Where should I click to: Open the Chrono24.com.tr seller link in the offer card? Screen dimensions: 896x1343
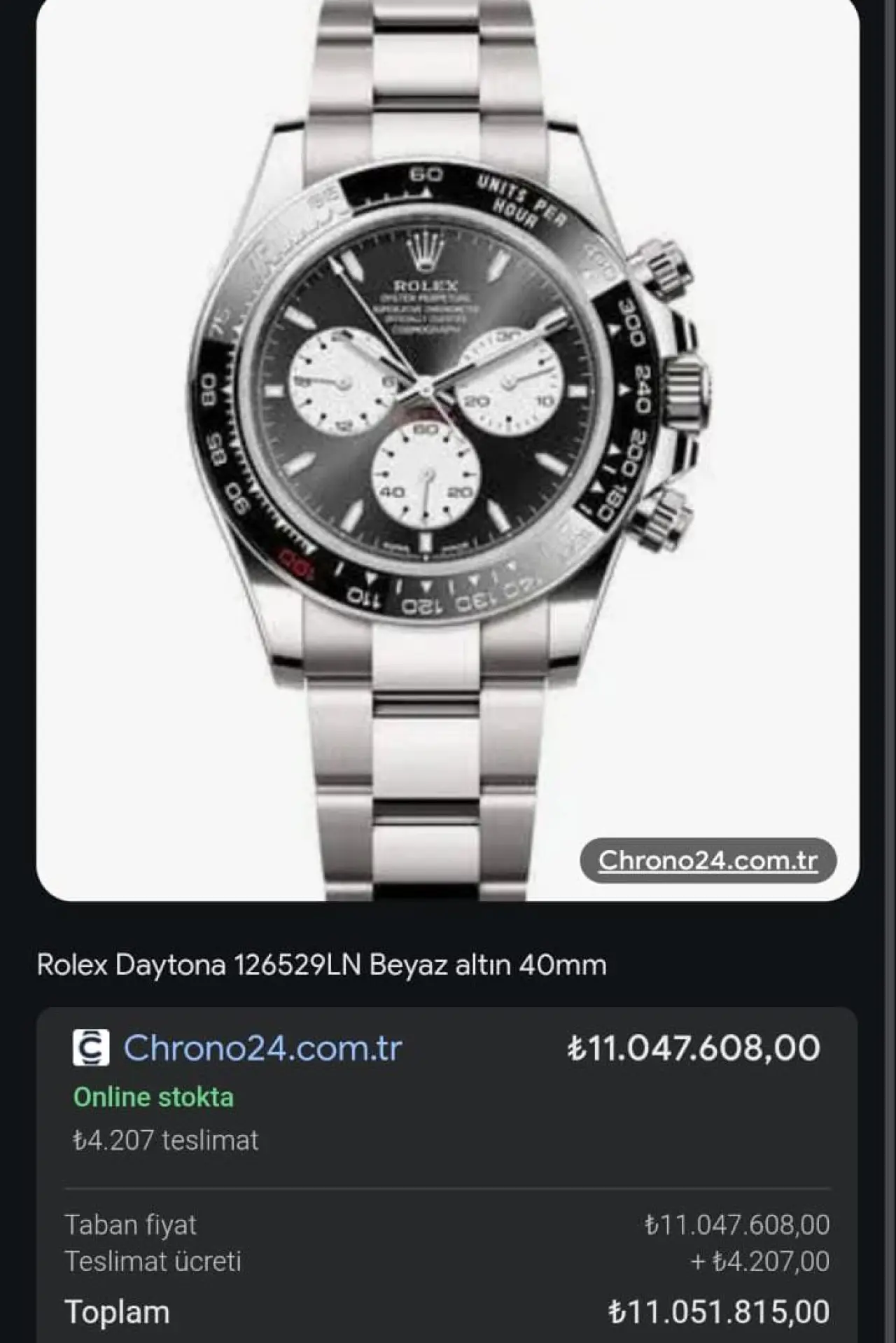pos(262,1048)
